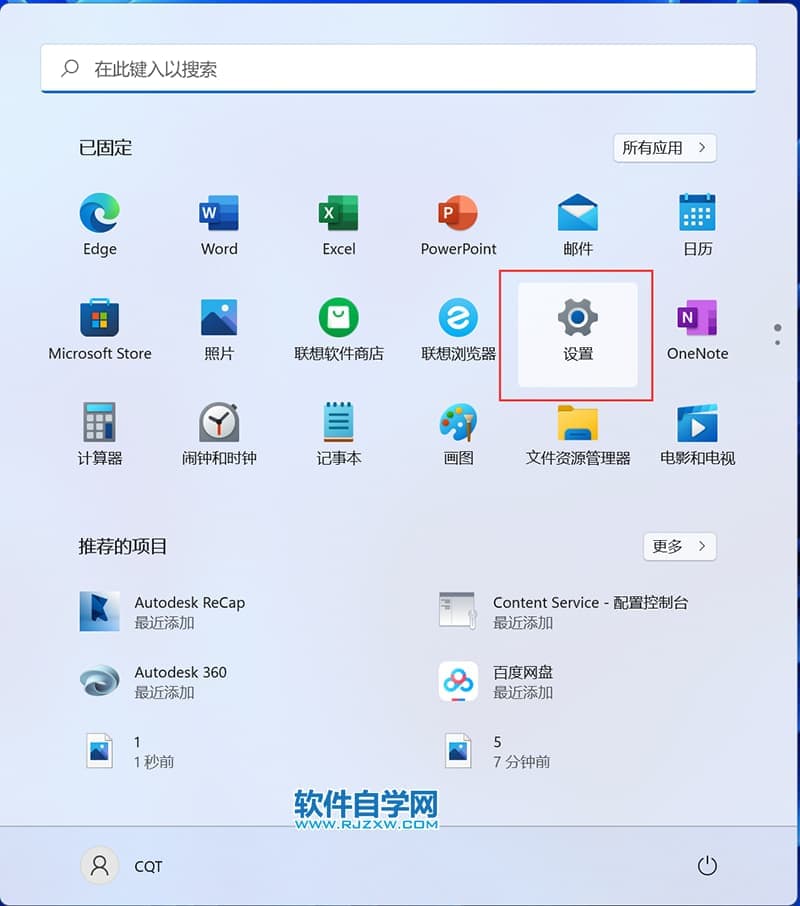Open the 计算器 app
The image size is (800, 906).
click(x=100, y=434)
